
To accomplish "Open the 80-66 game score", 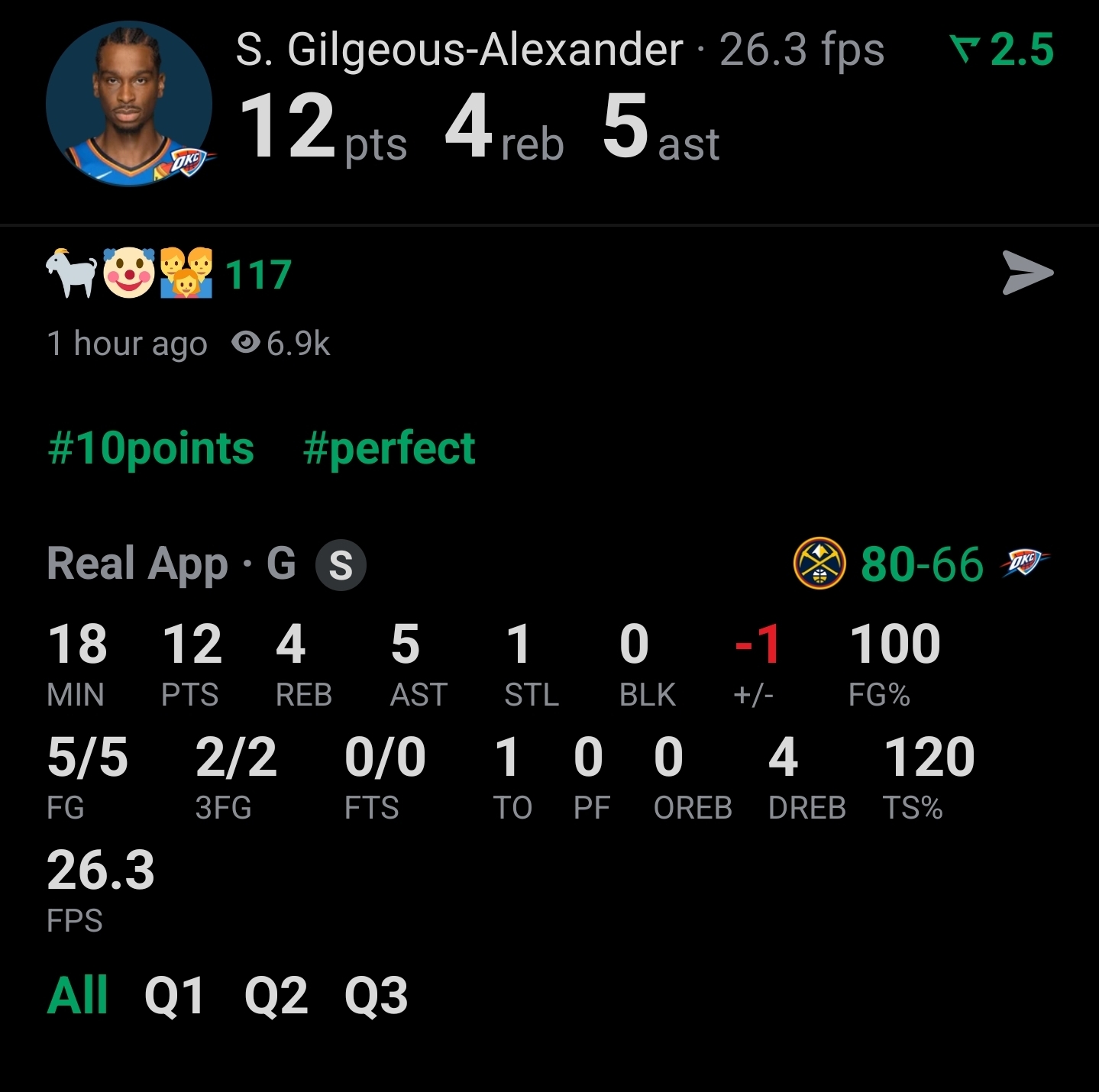I will (922, 564).
